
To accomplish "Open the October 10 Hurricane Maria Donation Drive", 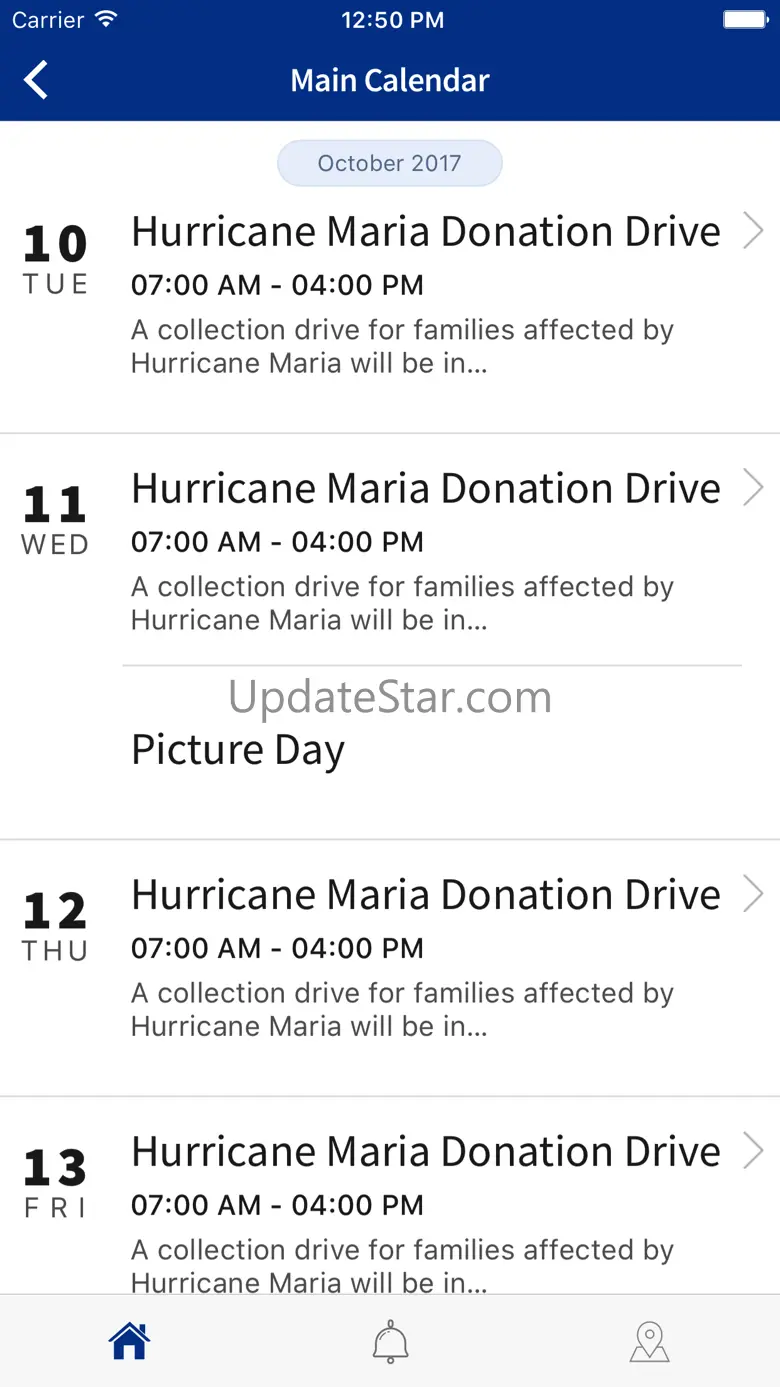I will (425, 295).
